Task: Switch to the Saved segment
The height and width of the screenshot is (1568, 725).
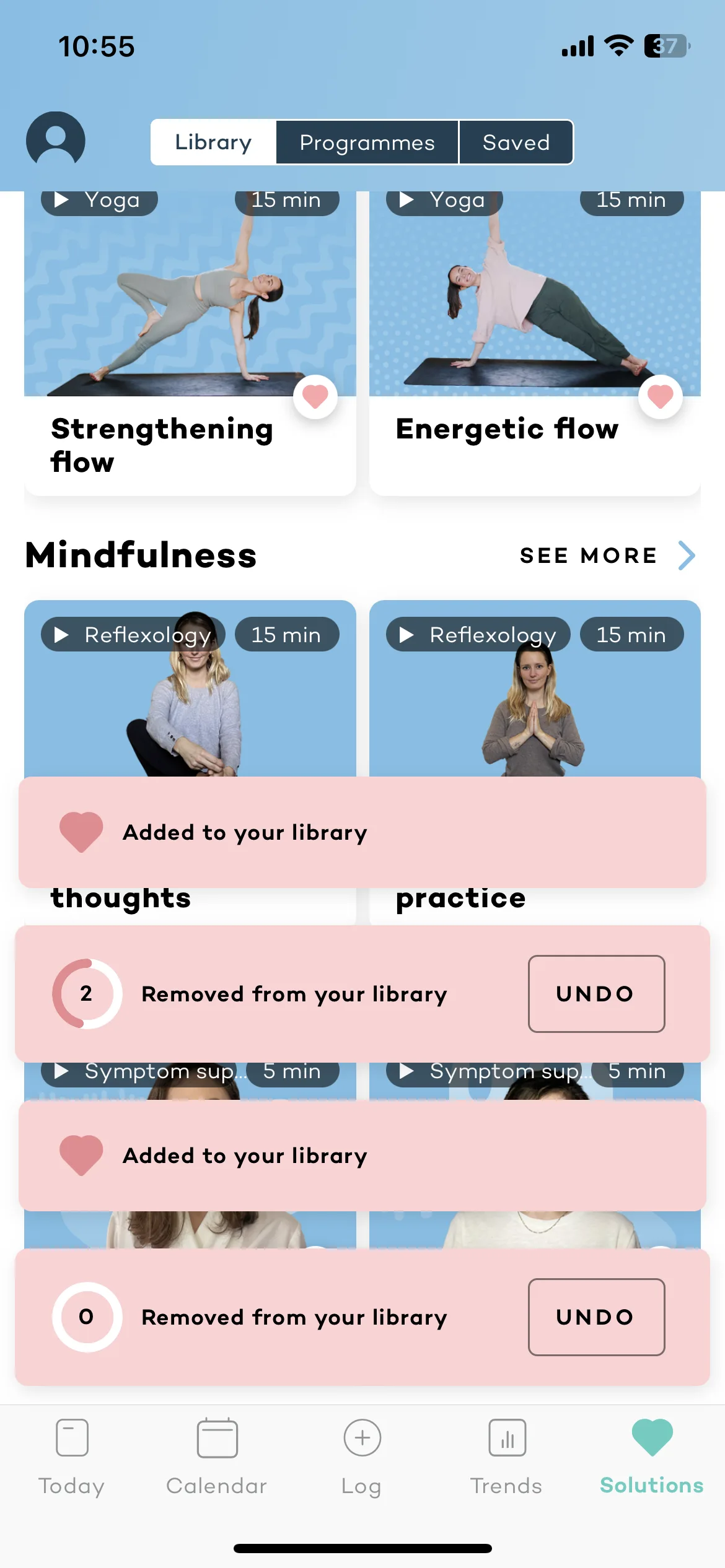Action: tap(516, 142)
